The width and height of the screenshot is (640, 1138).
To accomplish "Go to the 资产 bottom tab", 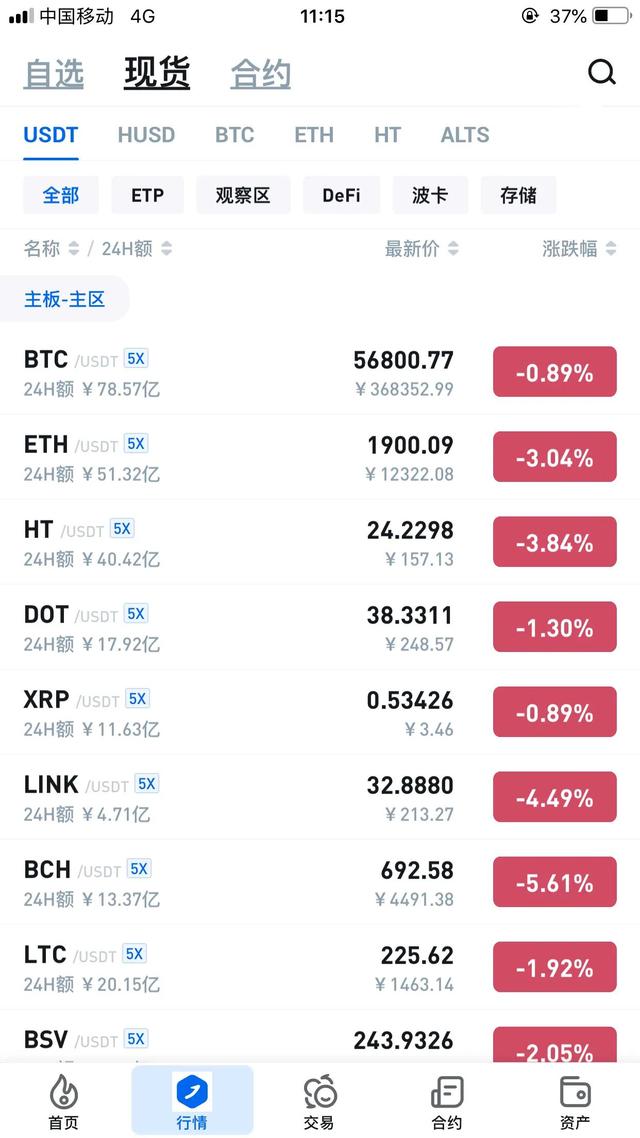I will 575,1101.
